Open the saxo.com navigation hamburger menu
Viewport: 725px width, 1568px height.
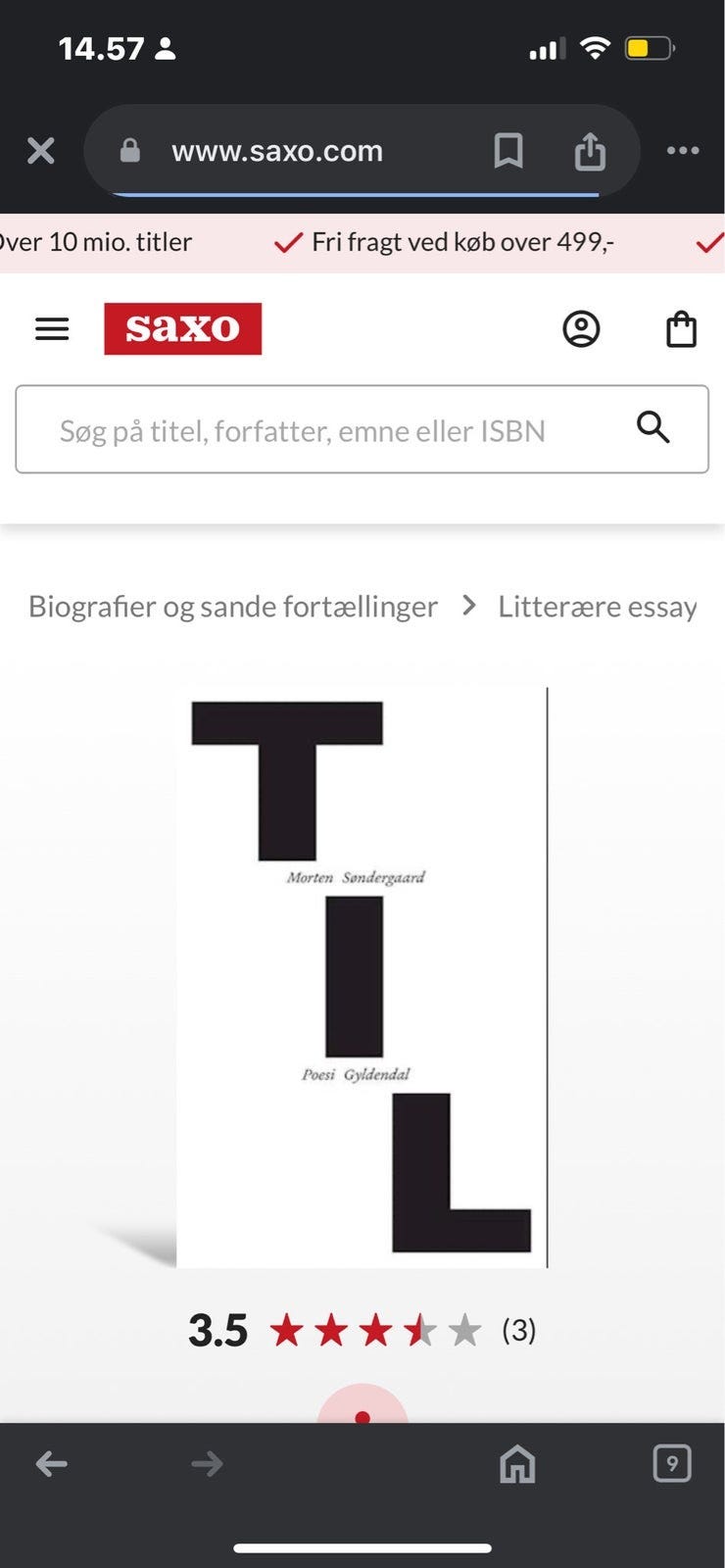pos(52,328)
